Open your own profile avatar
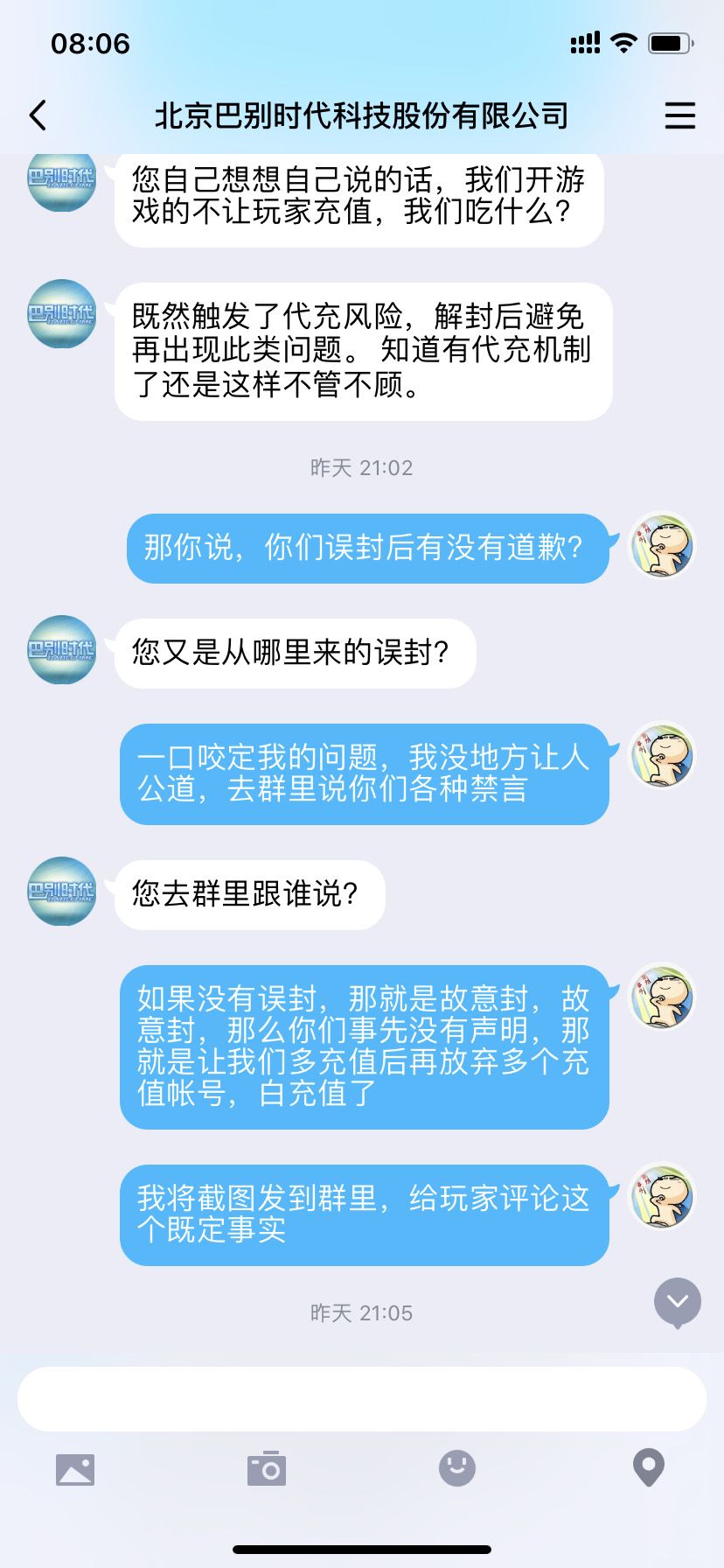This screenshot has height=1568, width=724. tap(663, 546)
